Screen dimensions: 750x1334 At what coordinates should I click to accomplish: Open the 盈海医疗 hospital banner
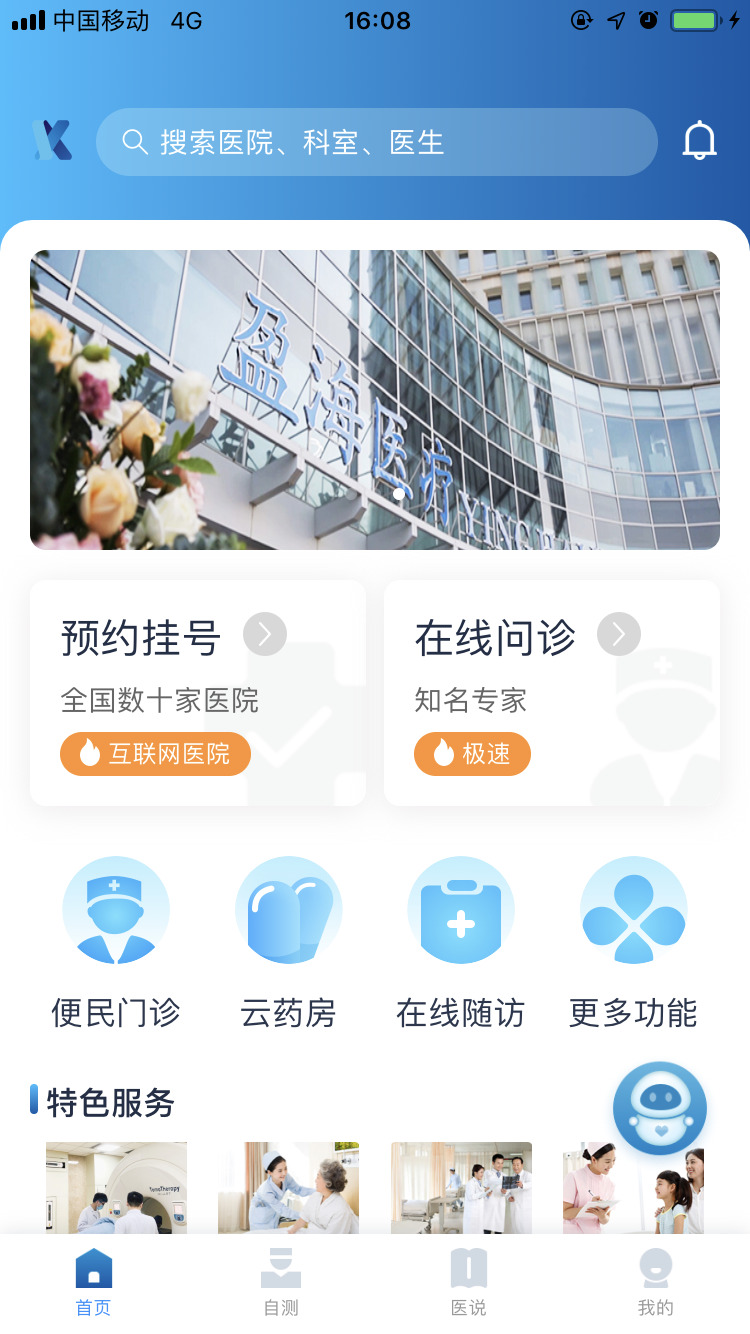375,400
